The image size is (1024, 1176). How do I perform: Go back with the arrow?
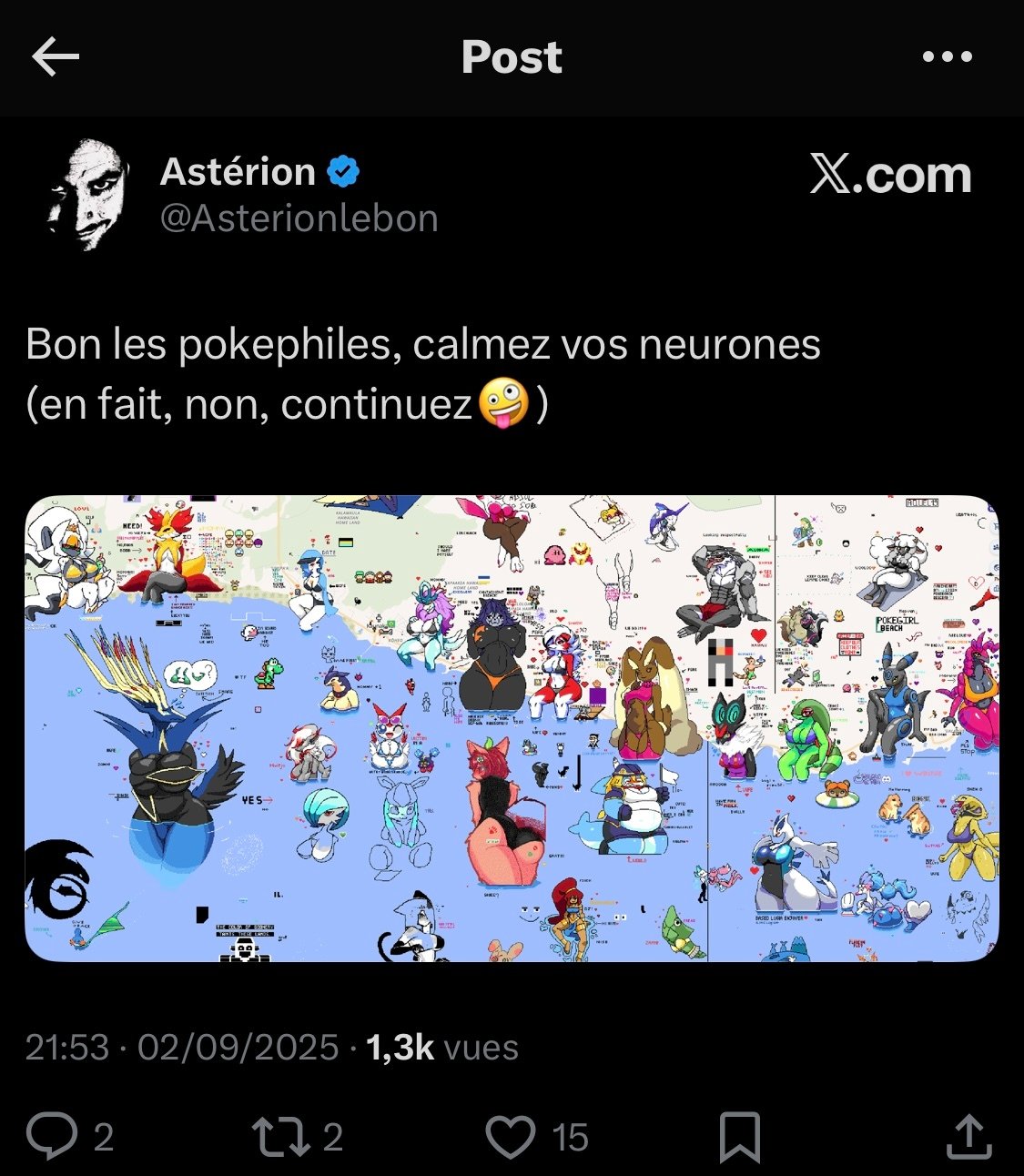point(56,57)
